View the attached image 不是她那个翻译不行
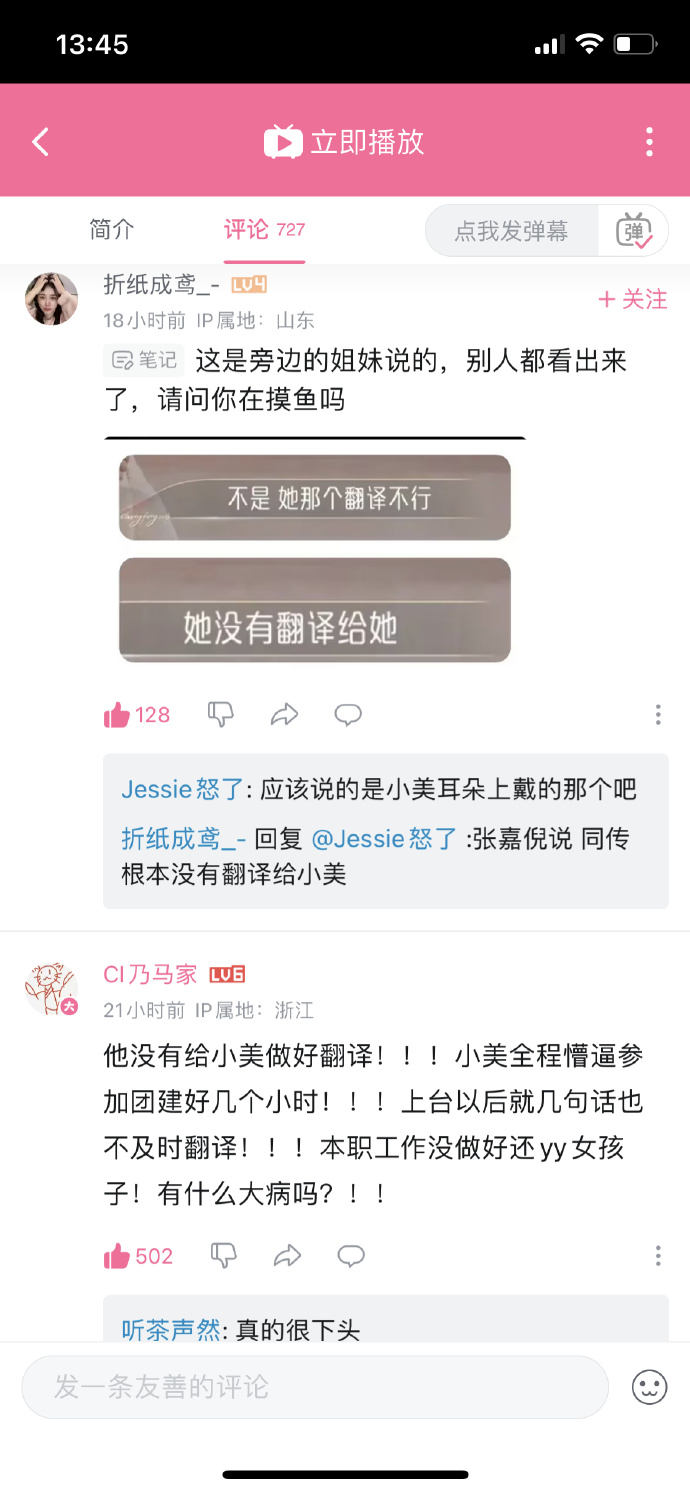This screenshot has width=690, height=1493. click(x=314, y=497)
